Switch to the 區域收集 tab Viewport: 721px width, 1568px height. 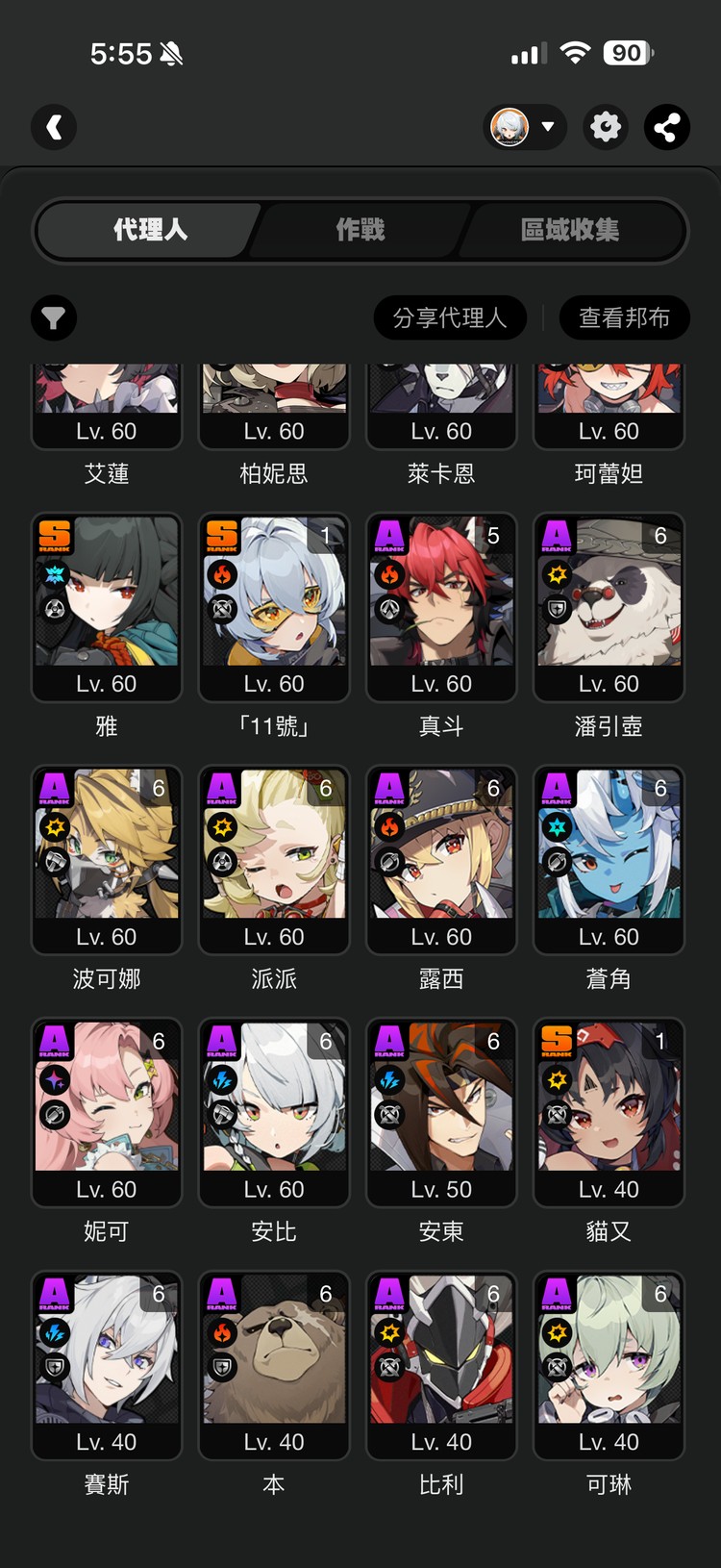tap(571, 231)
